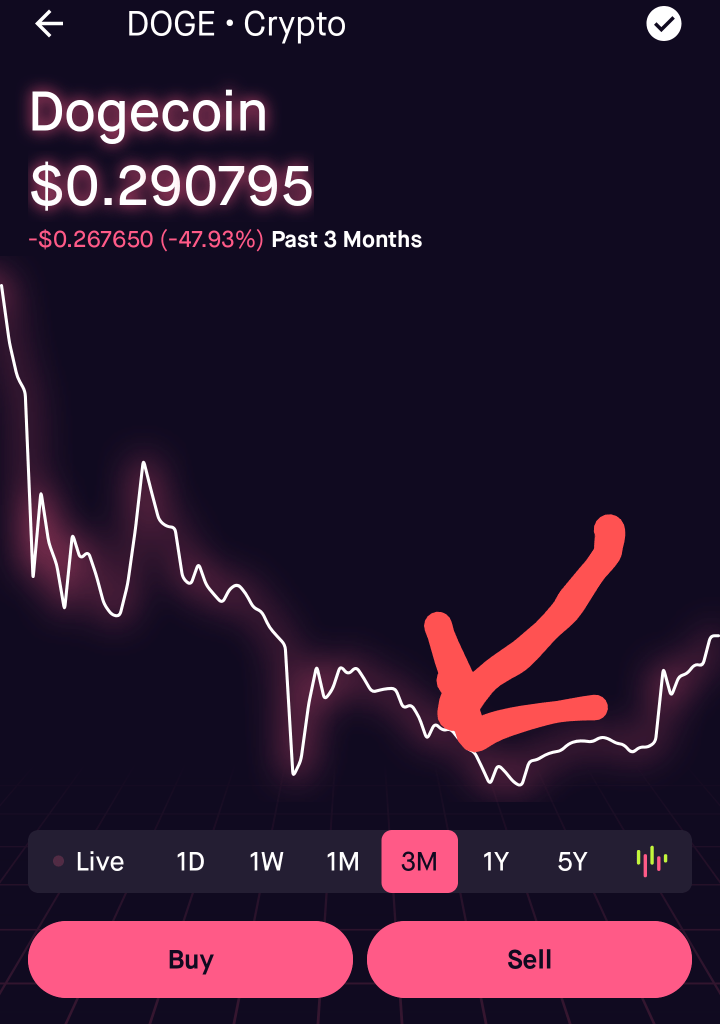Tap the checkmark watchlist icon
Viewport: 720px width, 1024px height.
coord(664,24)
